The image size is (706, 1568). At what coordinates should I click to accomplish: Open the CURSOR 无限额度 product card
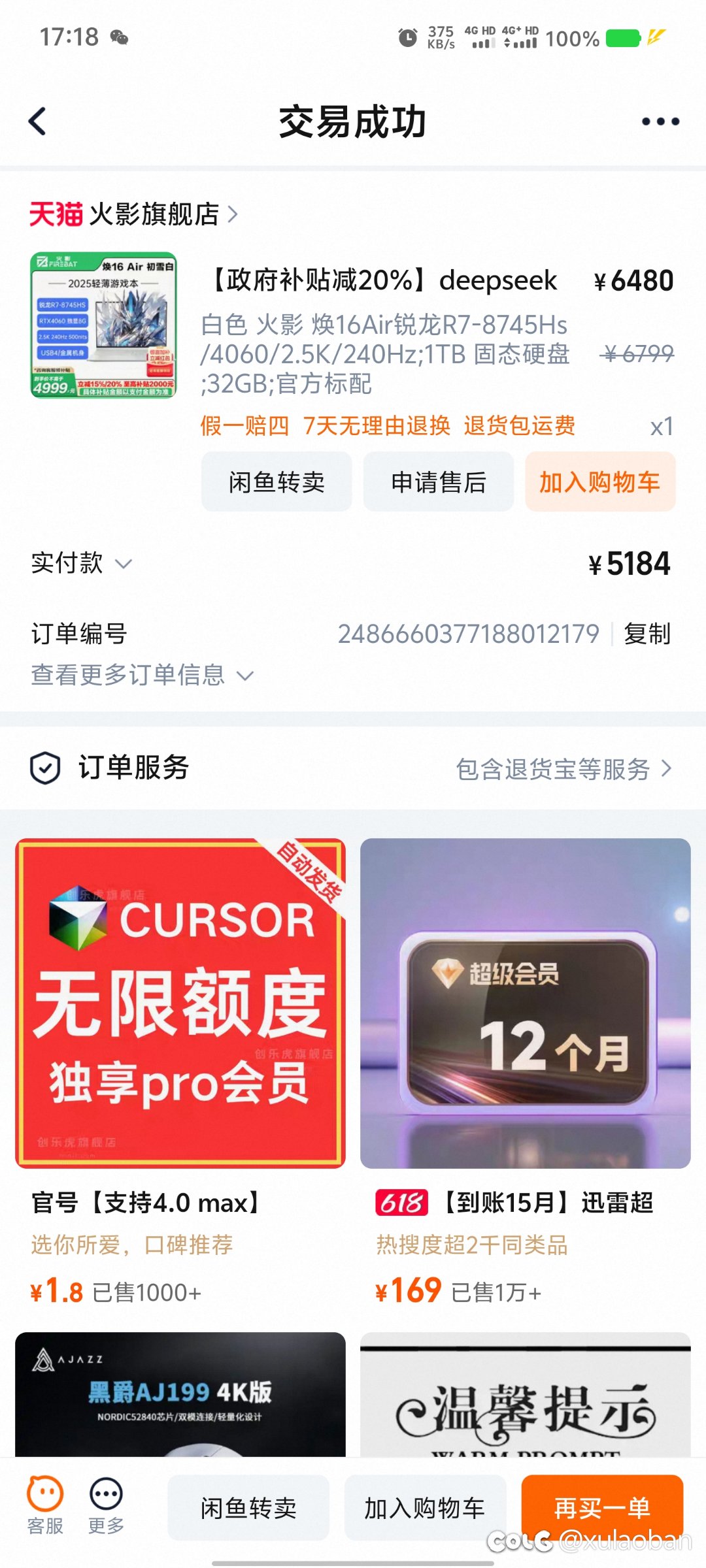click(180, 1071)
